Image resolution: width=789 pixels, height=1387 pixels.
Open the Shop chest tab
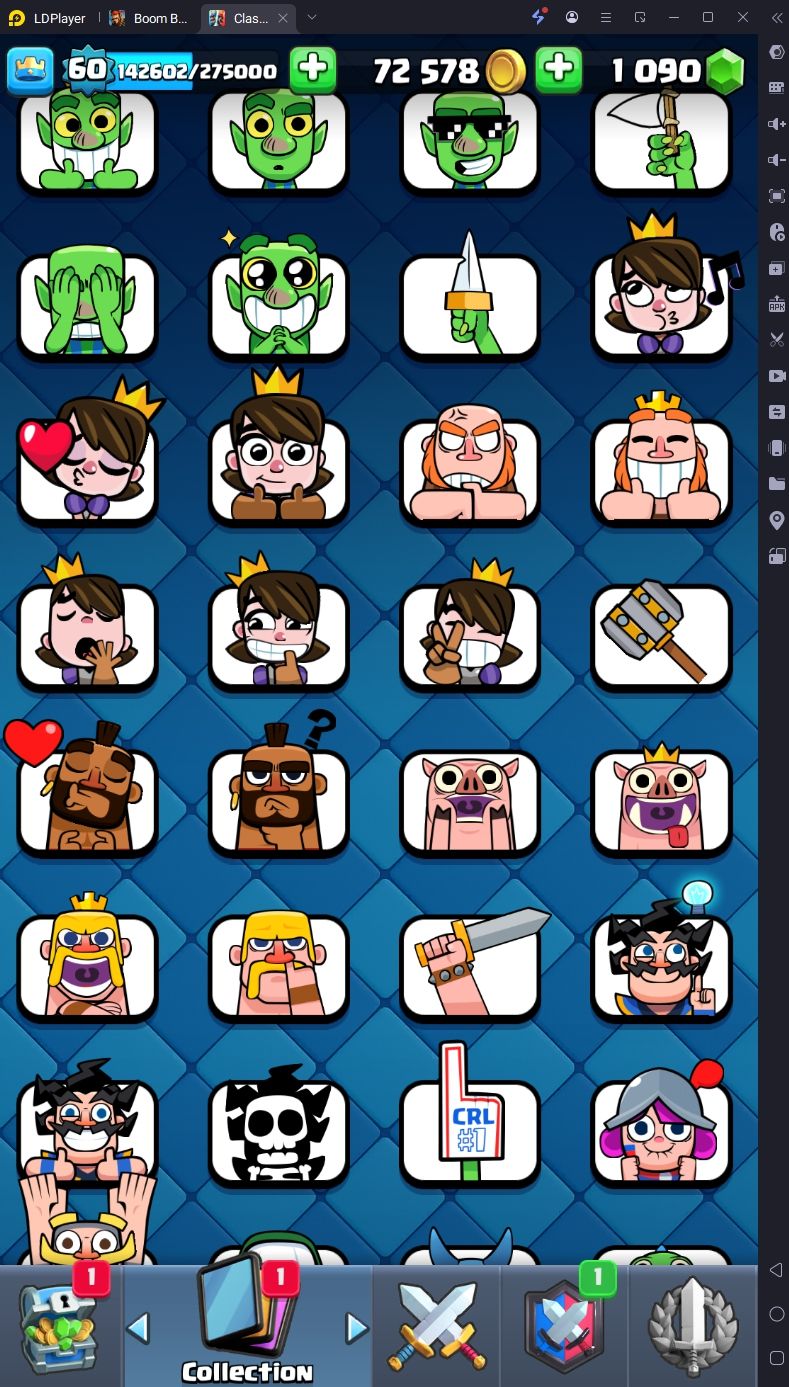pos(60,1326)
